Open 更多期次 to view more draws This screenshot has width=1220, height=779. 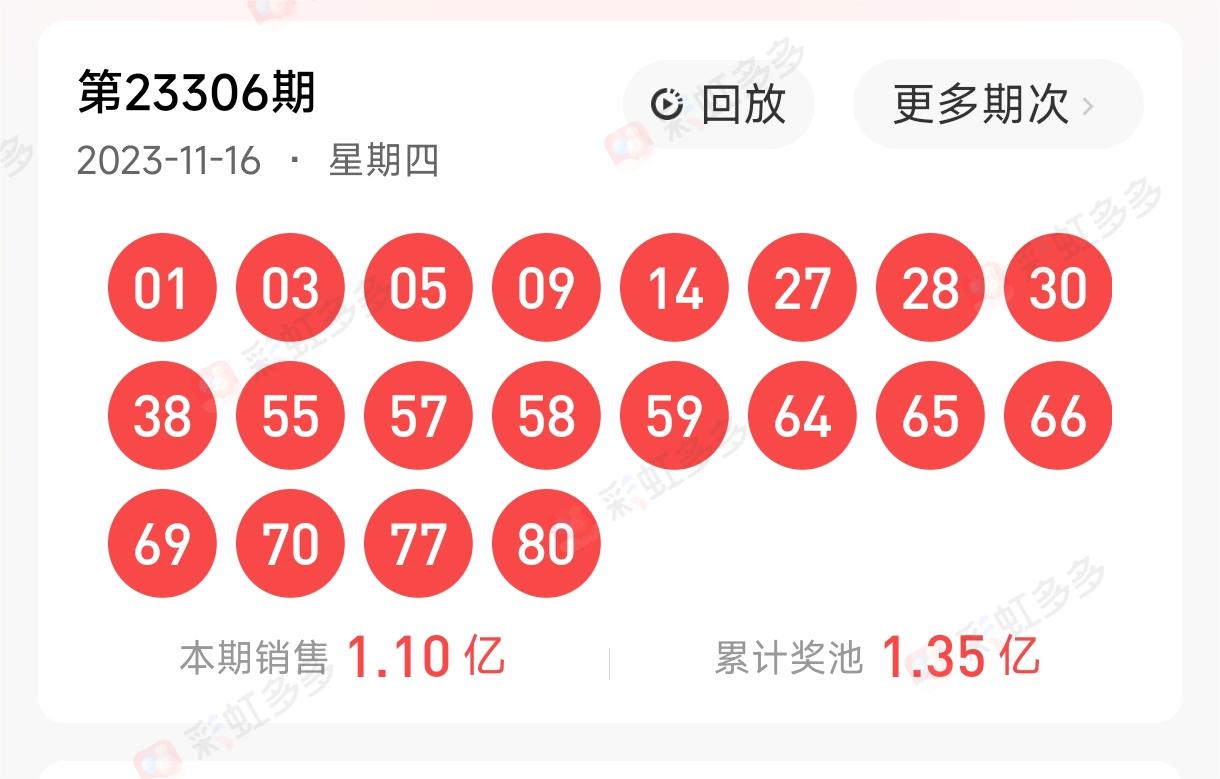click(996, 104)
